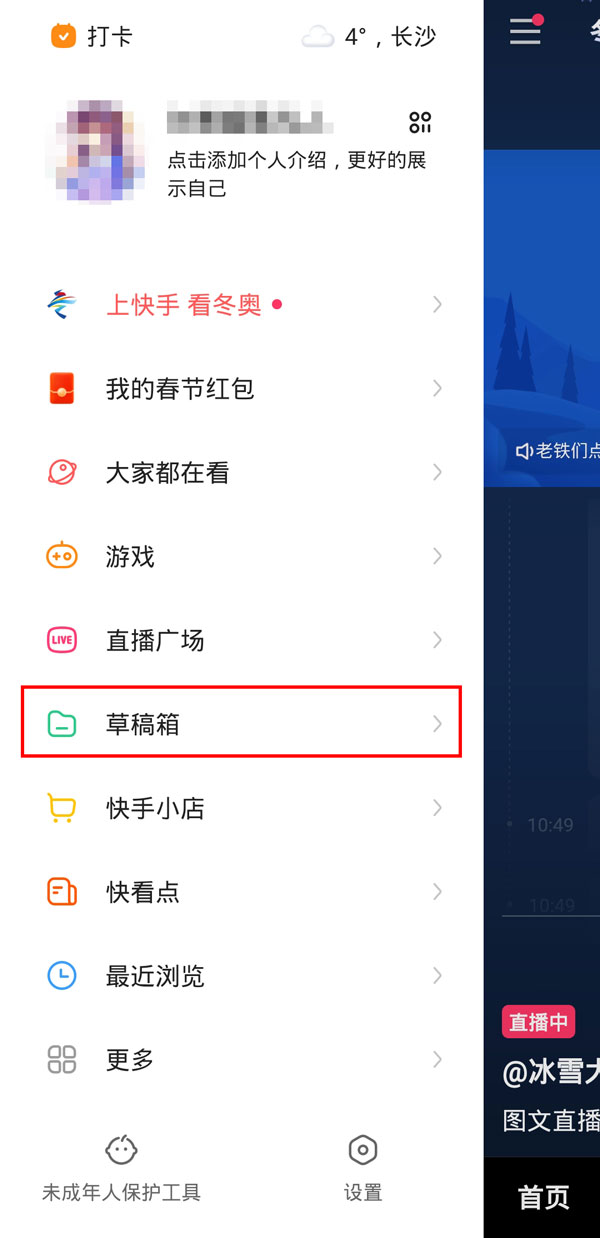Switch to the 首页 tab
The image size is (600, 1238).
[543, 1197]
